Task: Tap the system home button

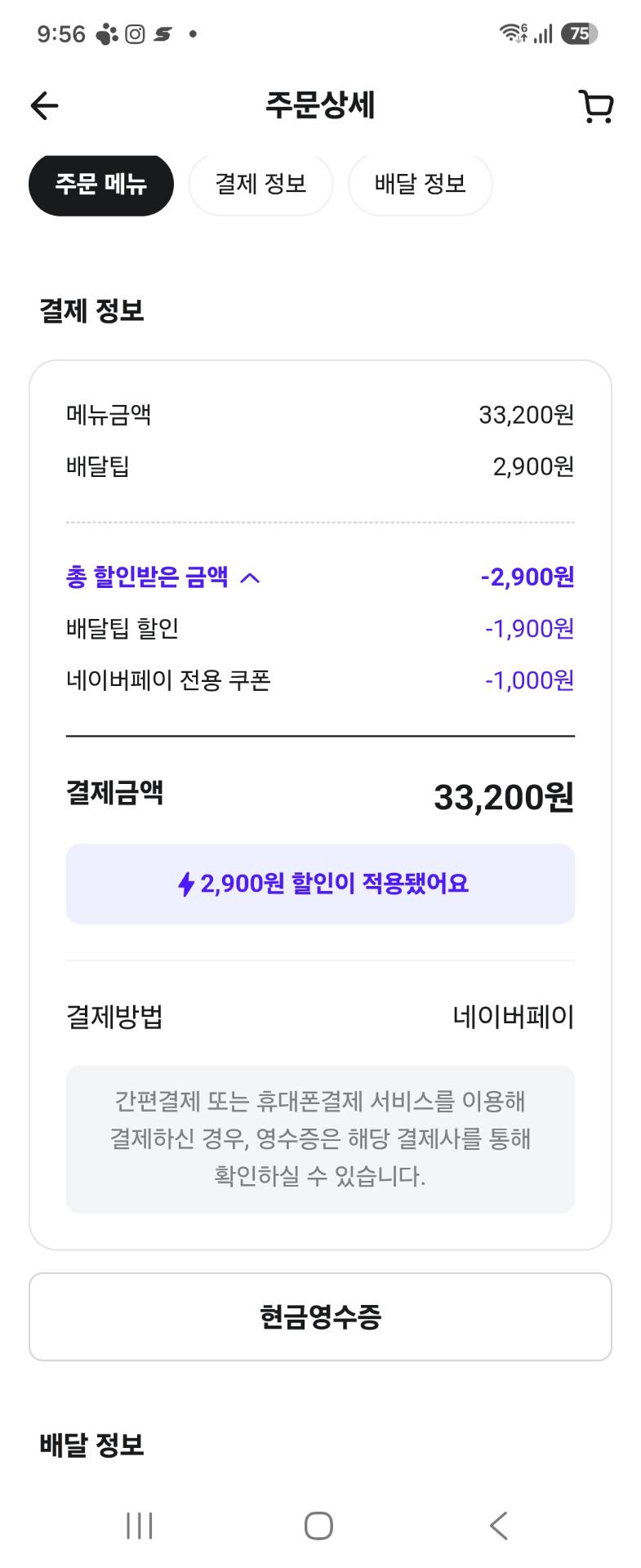Action: coord(318,1526)
